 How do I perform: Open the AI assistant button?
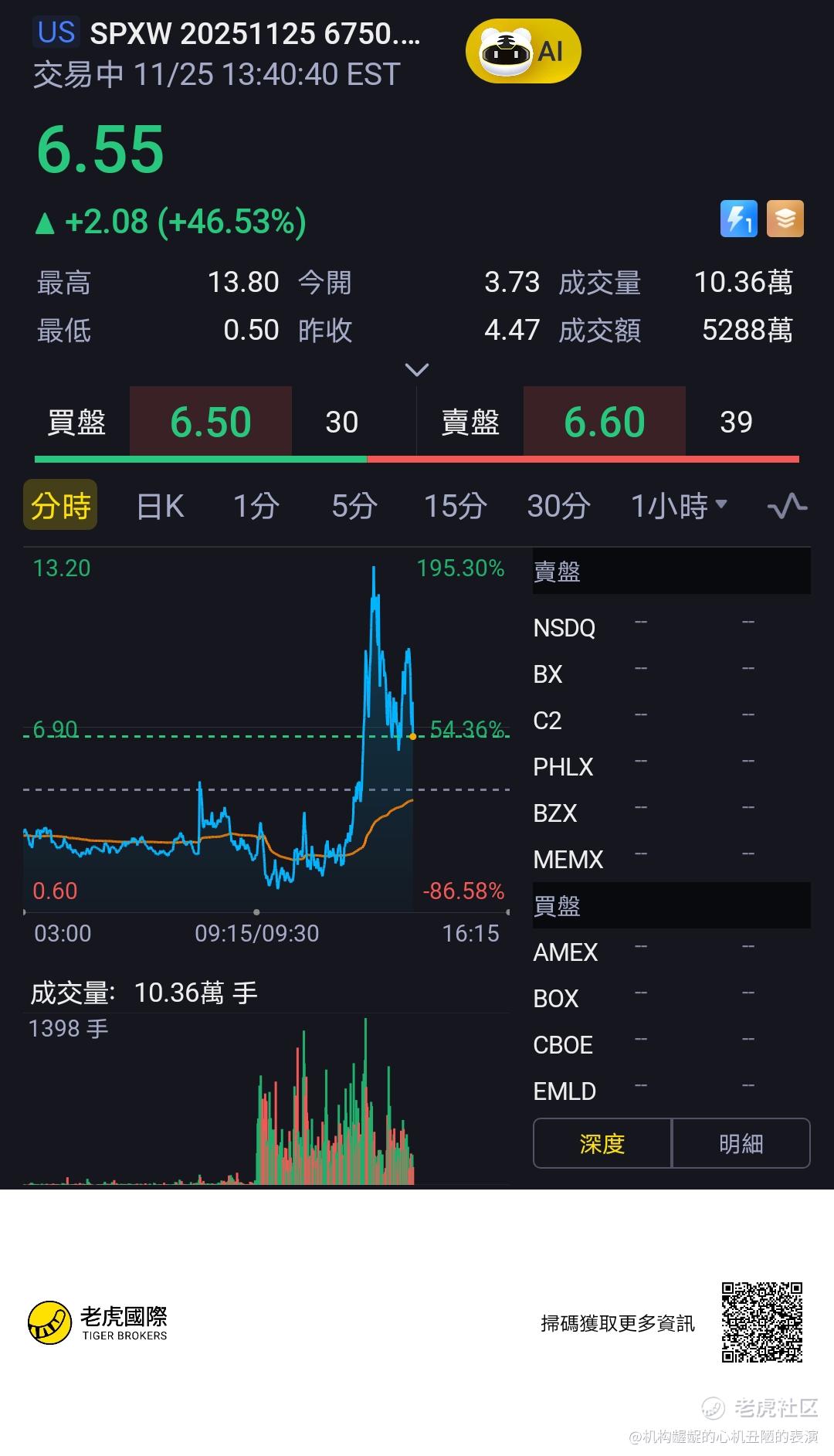523,52
